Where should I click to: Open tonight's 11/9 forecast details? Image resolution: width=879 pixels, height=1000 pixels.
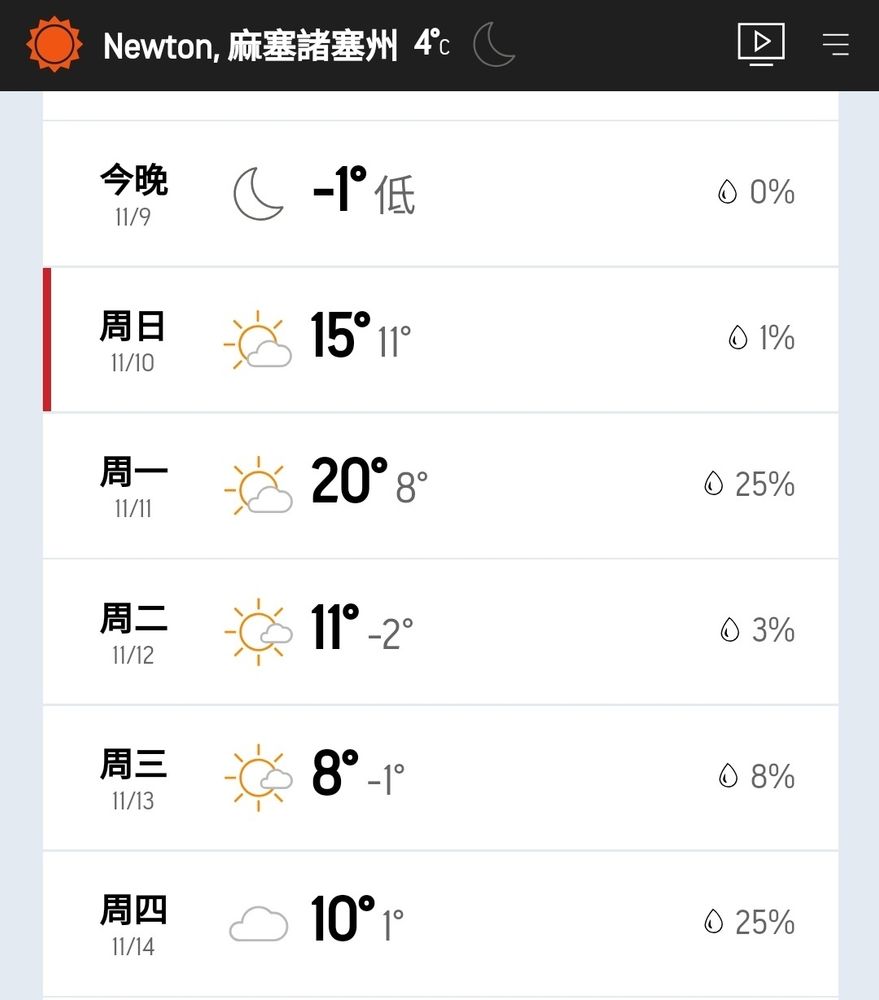click(440, 193)
